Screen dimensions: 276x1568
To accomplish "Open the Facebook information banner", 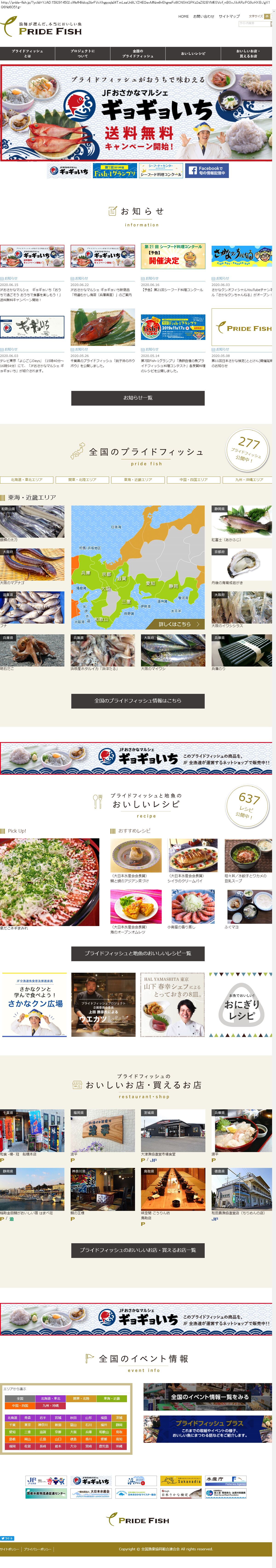I will click(x=207, y=171).
